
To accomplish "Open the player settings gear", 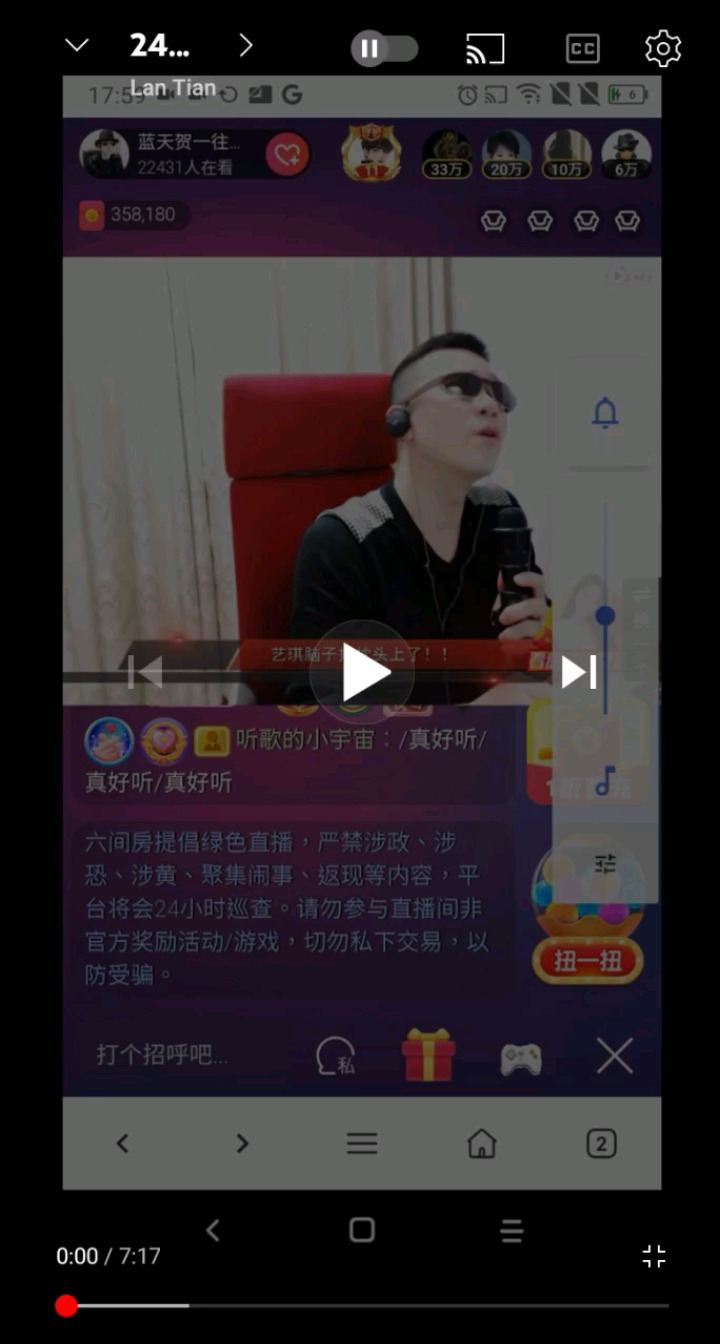I will point(663,48).
